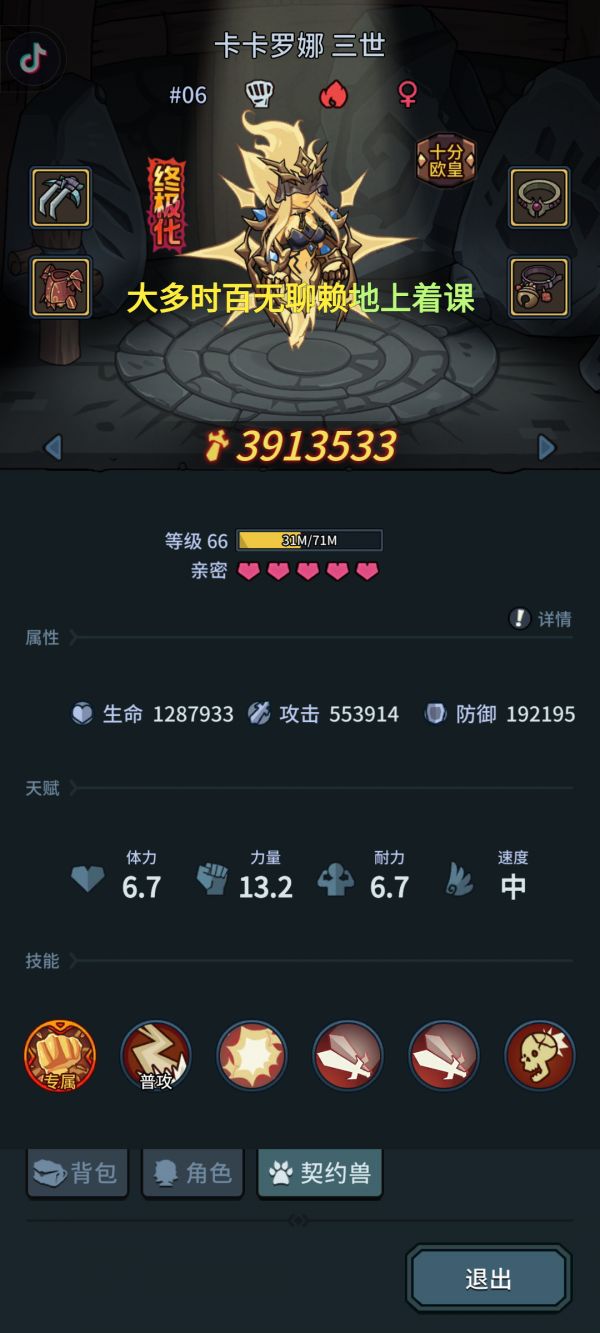Switch to the 背包 backpack tab
600x1333 pixels.
76,1173
